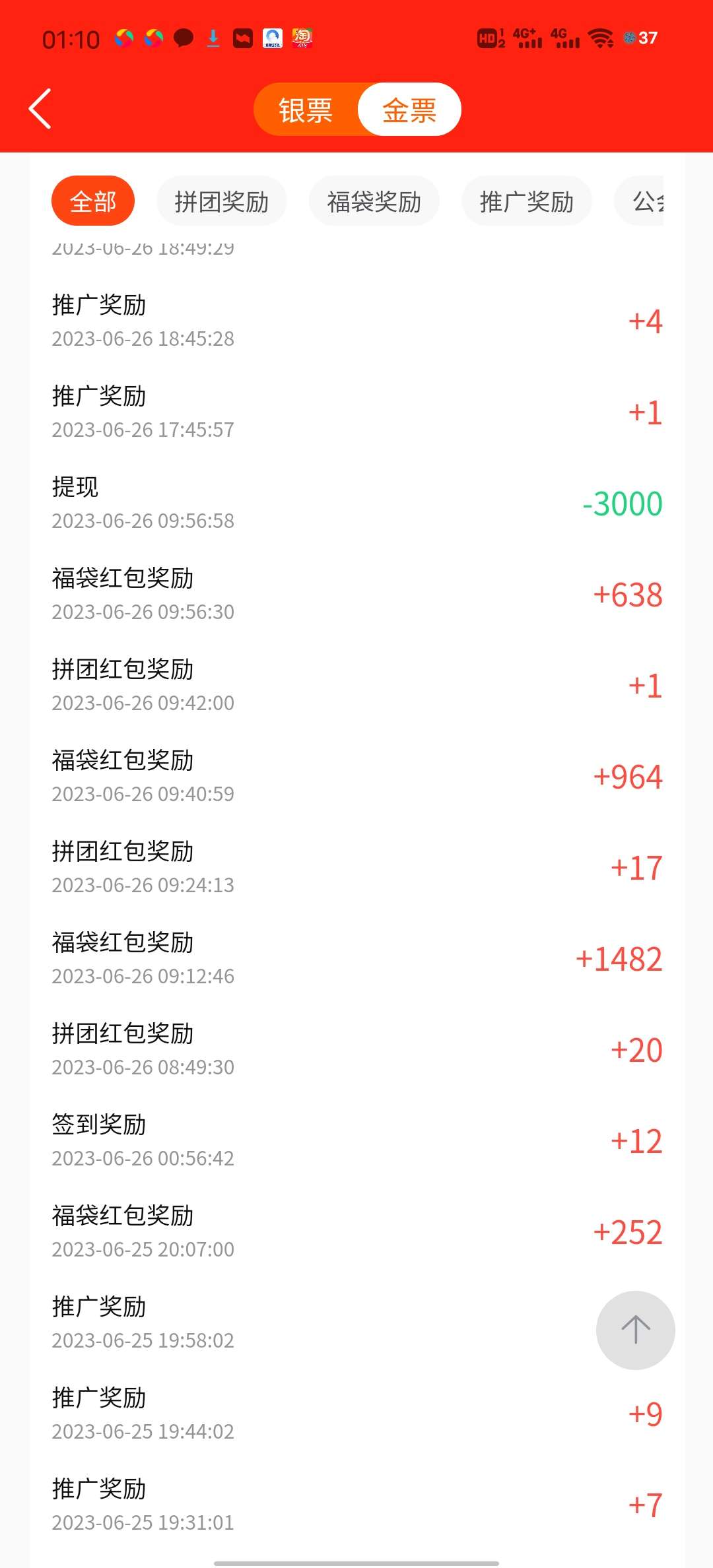Switch to the 银票 tab

point(306,110)
